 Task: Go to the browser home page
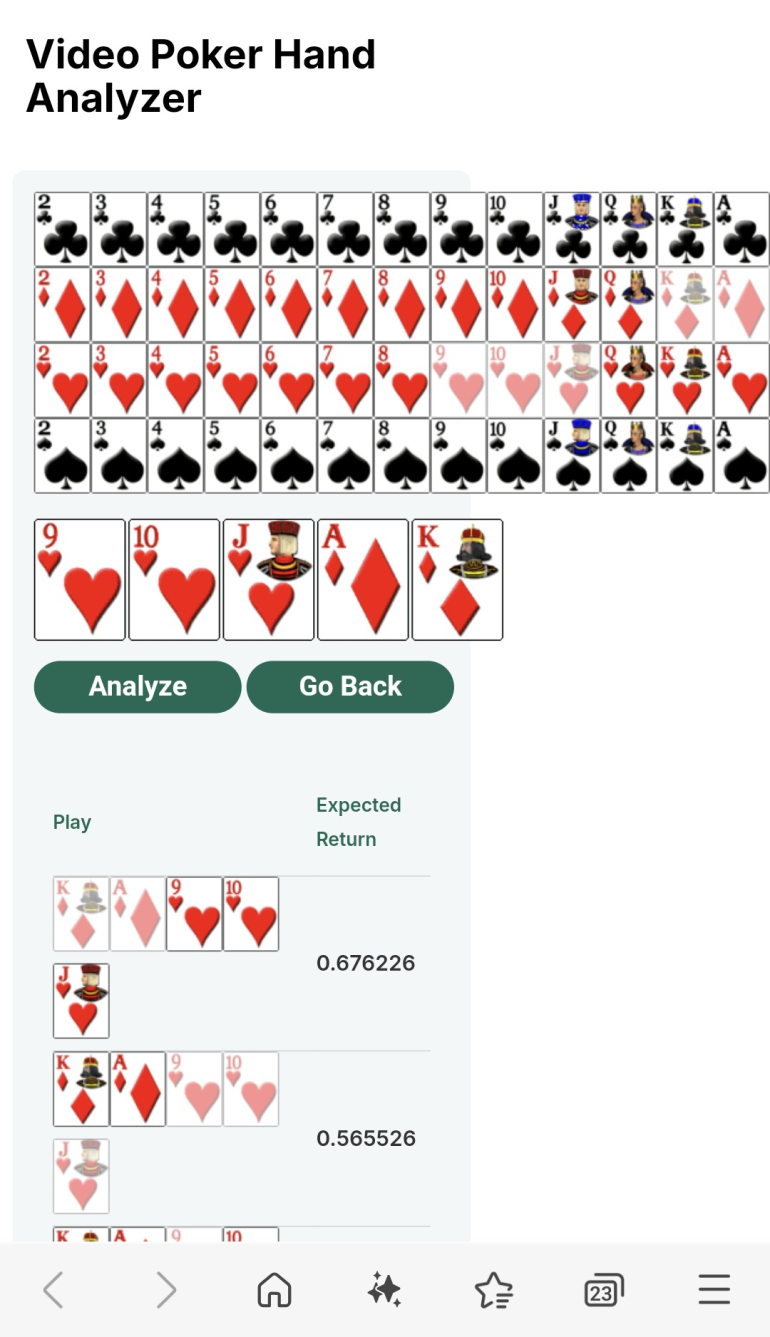click(274, 1290)
